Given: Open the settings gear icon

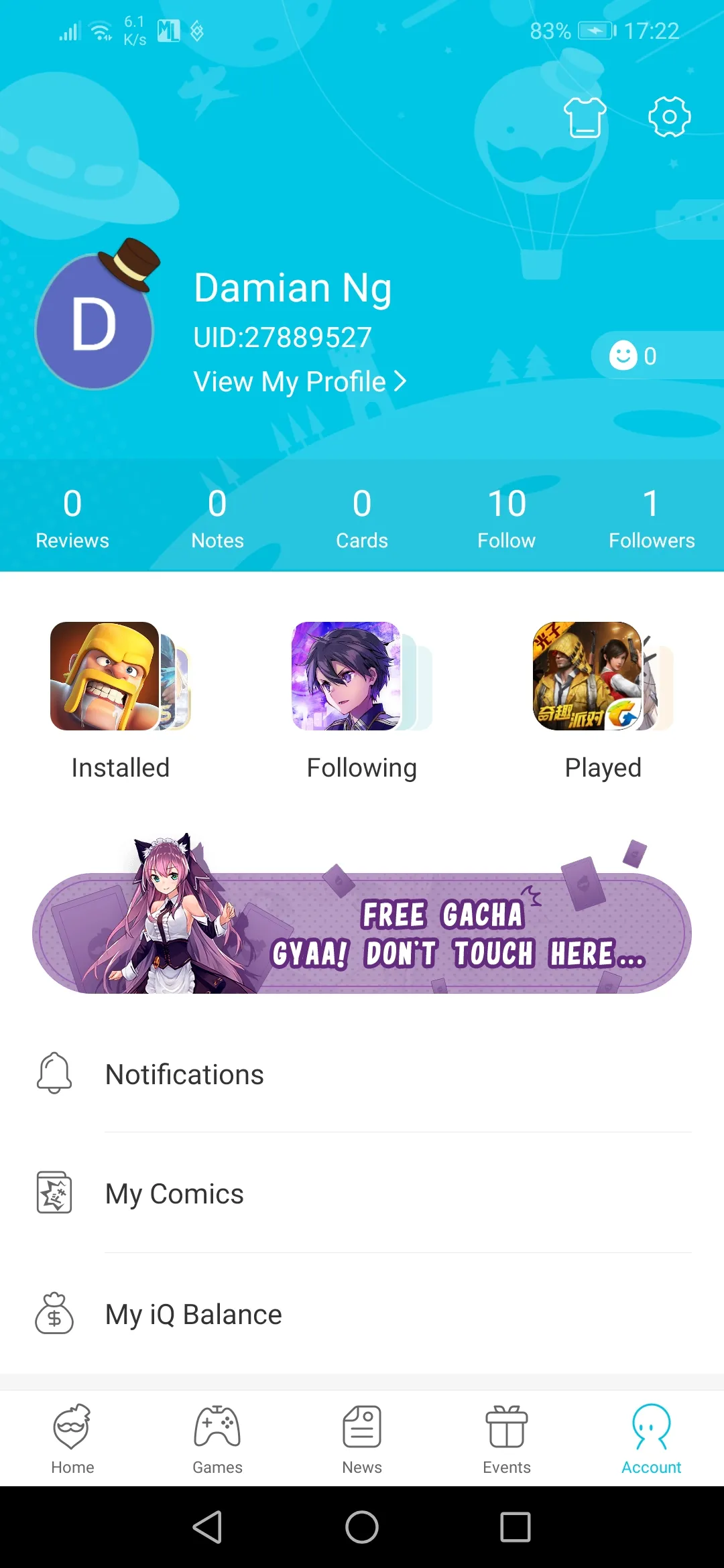Looking at the screenshot, I should point(669,117).
